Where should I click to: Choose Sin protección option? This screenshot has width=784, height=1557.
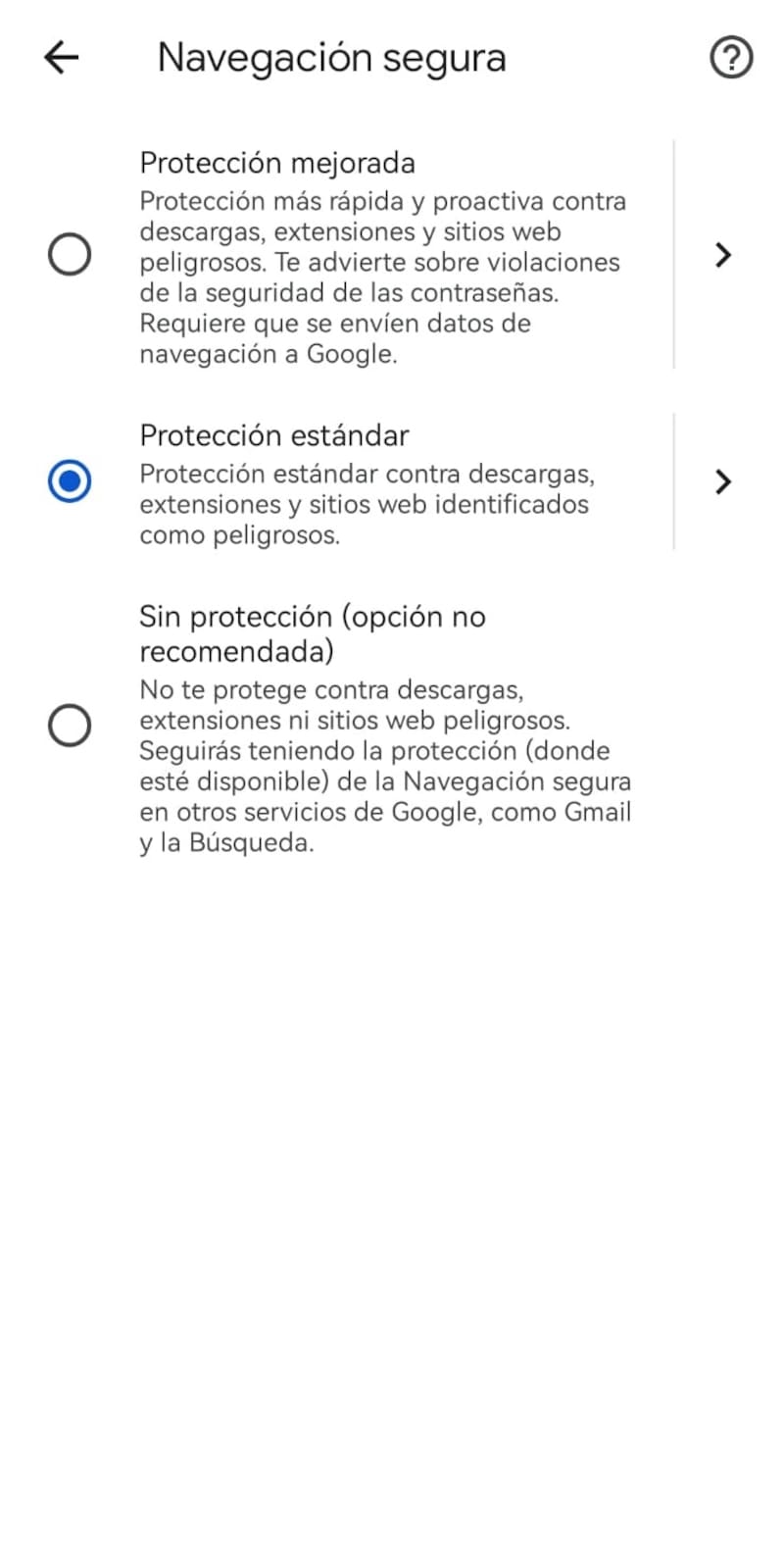coord(70,727)
